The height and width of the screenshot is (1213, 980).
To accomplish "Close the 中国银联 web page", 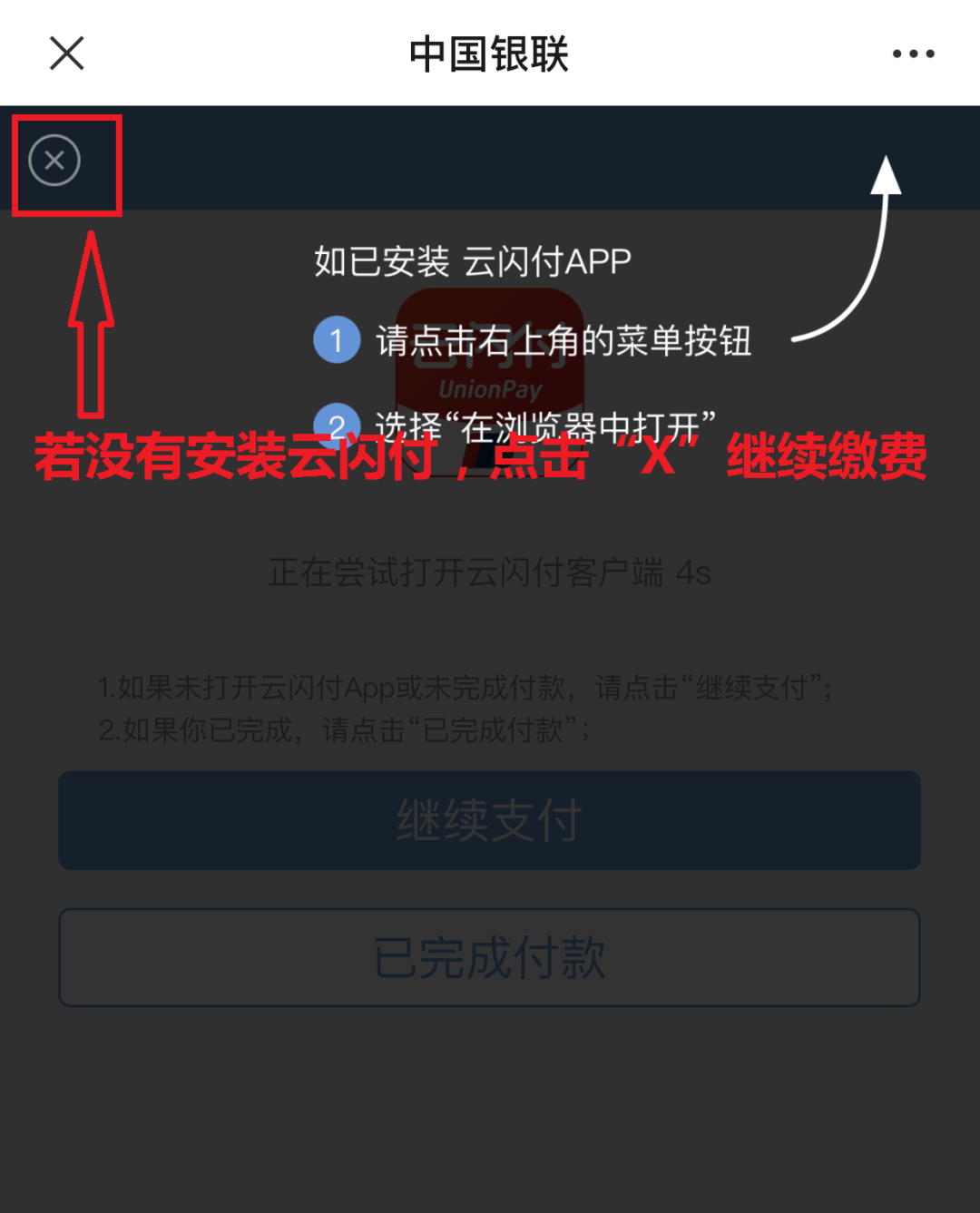I will (x=66, y=54).
